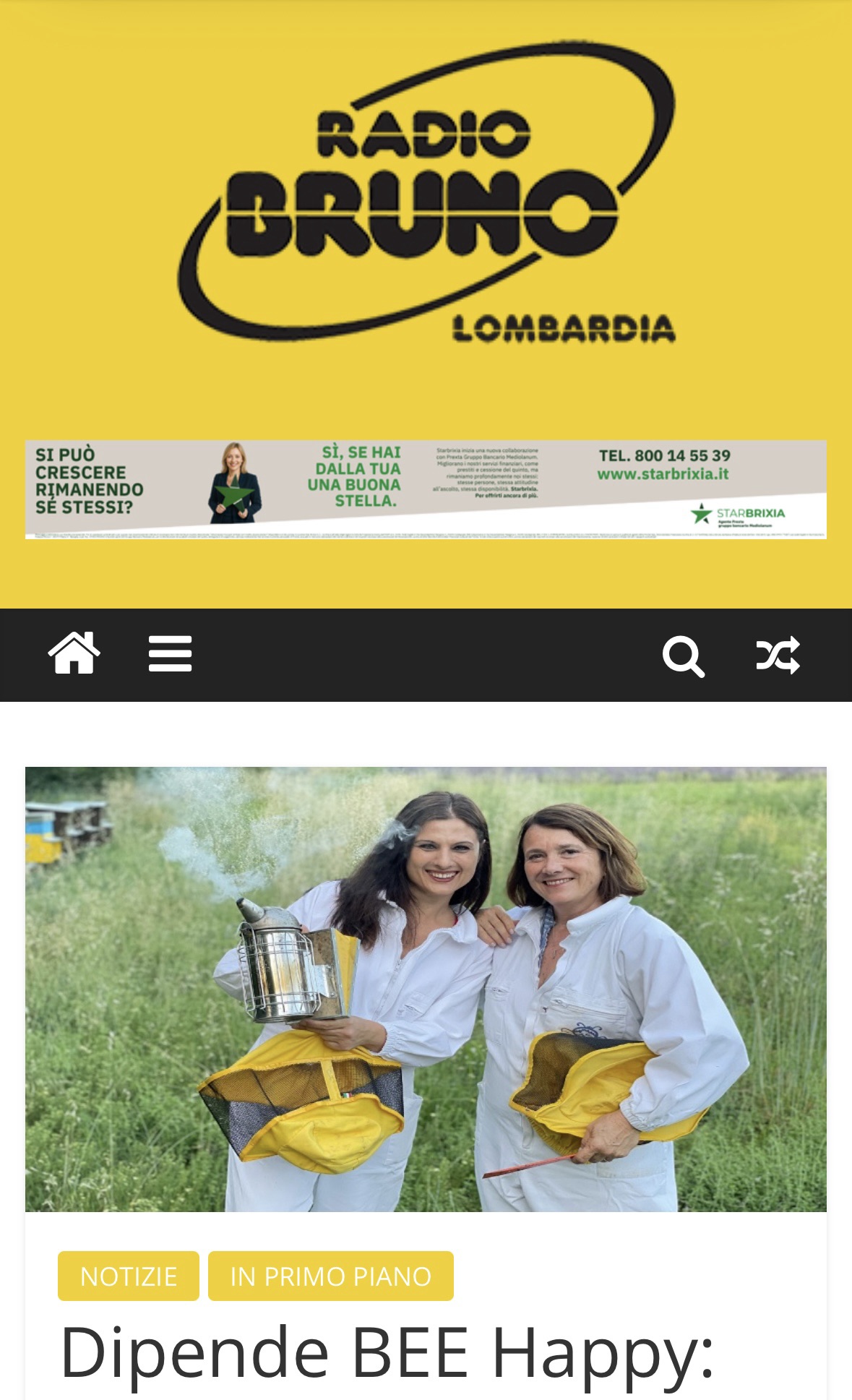Open the Starbrixia advertisement banner

click(x=426, y=489)
